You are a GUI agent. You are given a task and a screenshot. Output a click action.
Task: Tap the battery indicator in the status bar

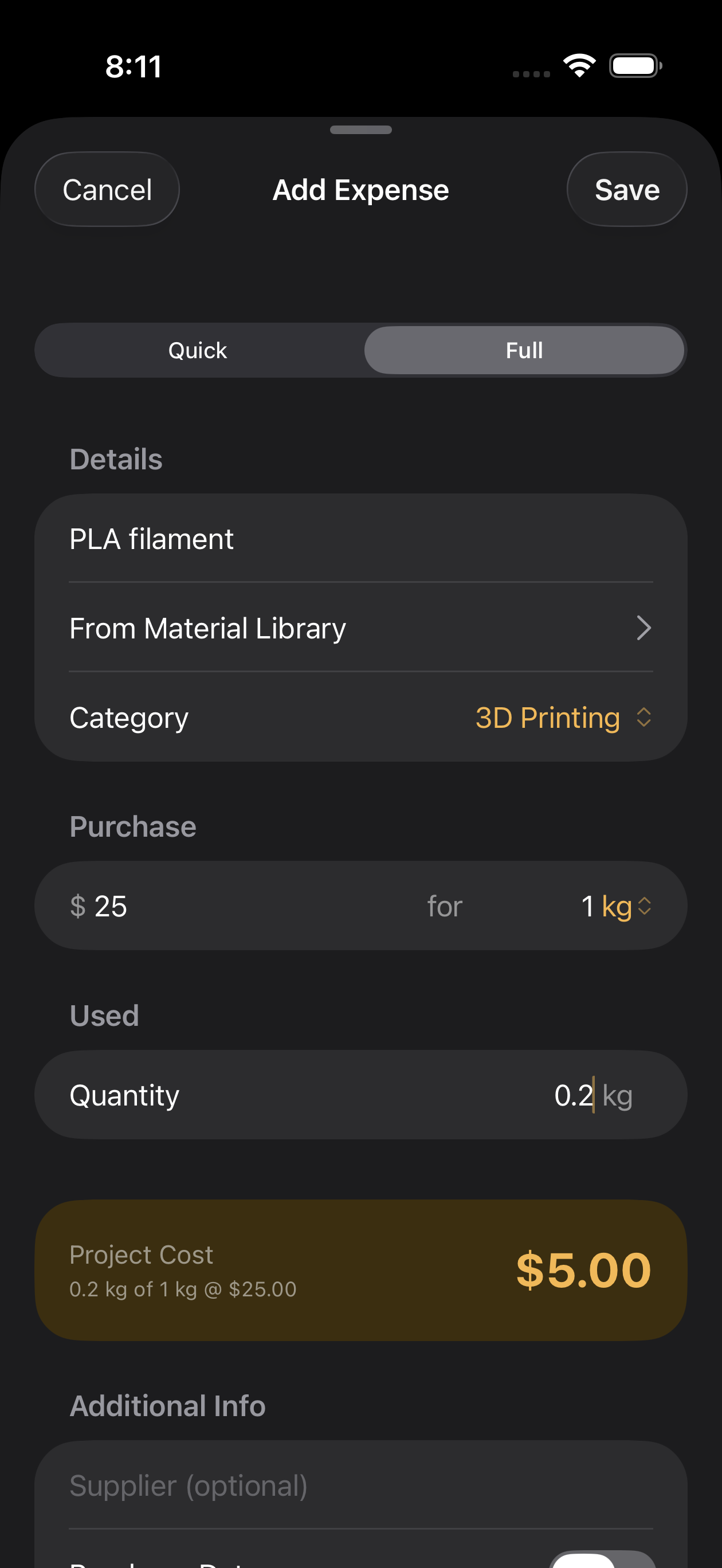633,66
